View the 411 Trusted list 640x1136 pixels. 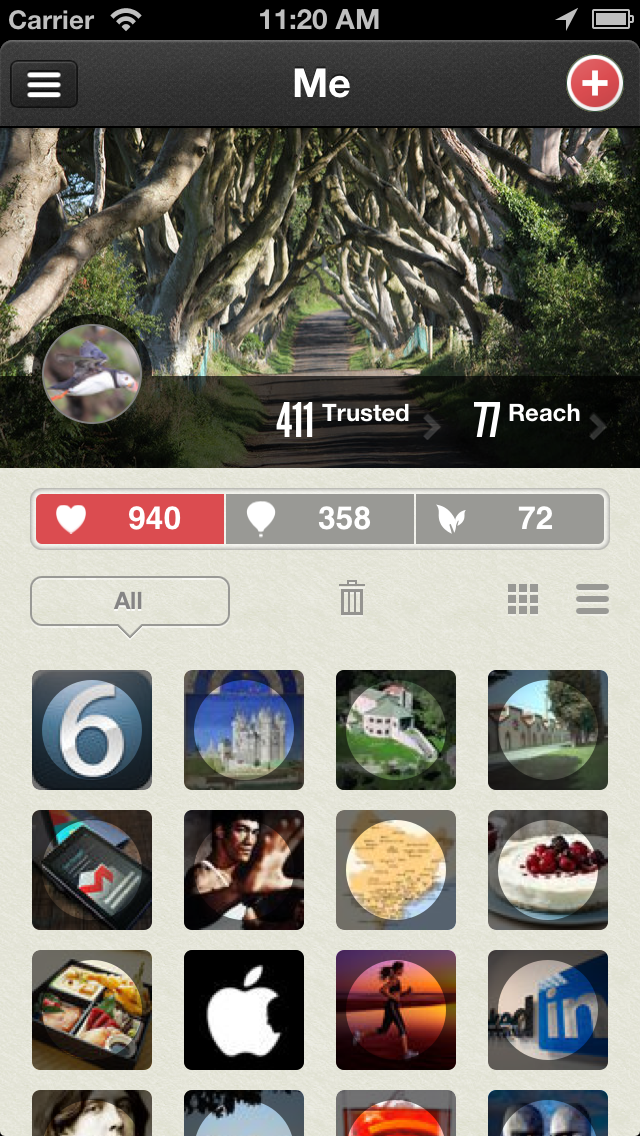[345, 418]
